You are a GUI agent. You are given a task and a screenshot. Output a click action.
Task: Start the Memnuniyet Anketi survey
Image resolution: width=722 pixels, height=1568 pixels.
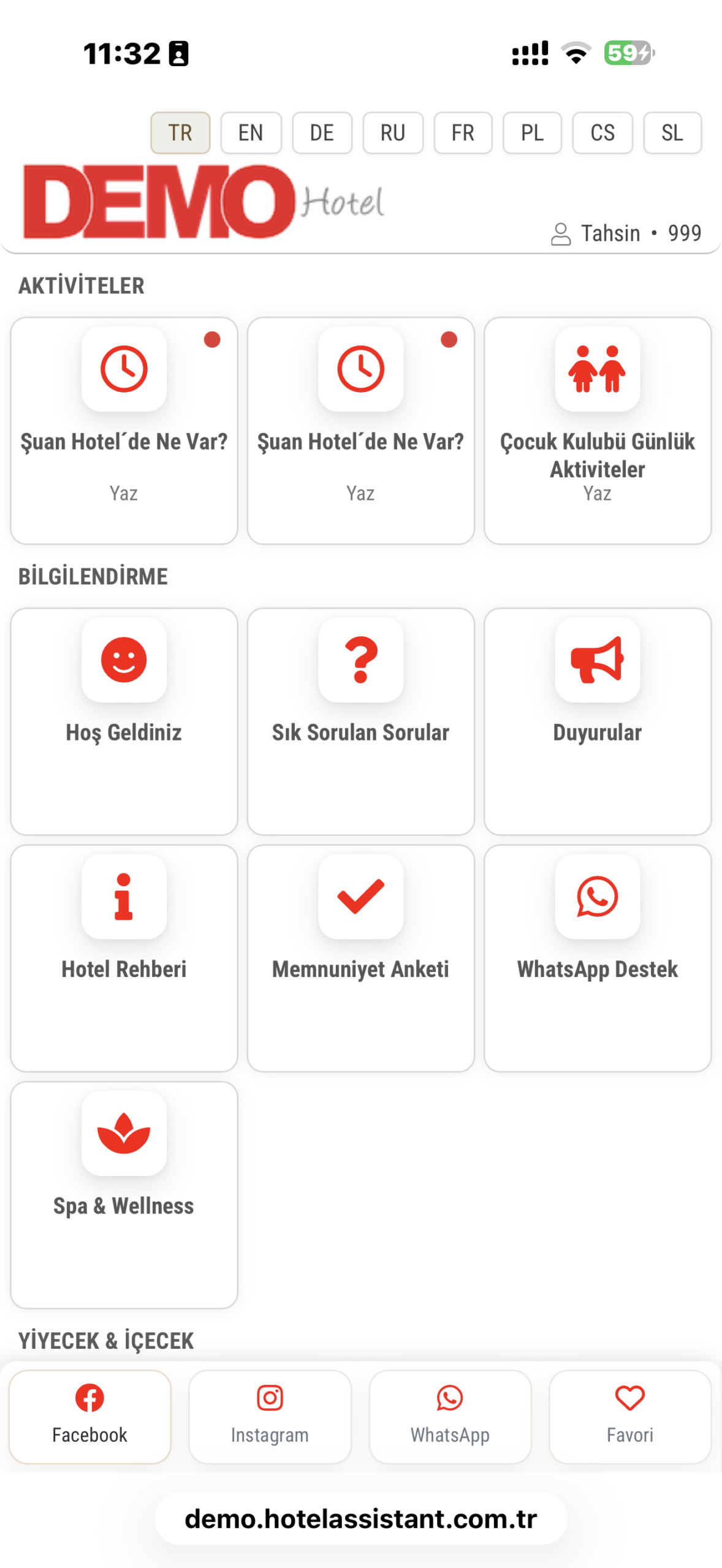(360, 957)
